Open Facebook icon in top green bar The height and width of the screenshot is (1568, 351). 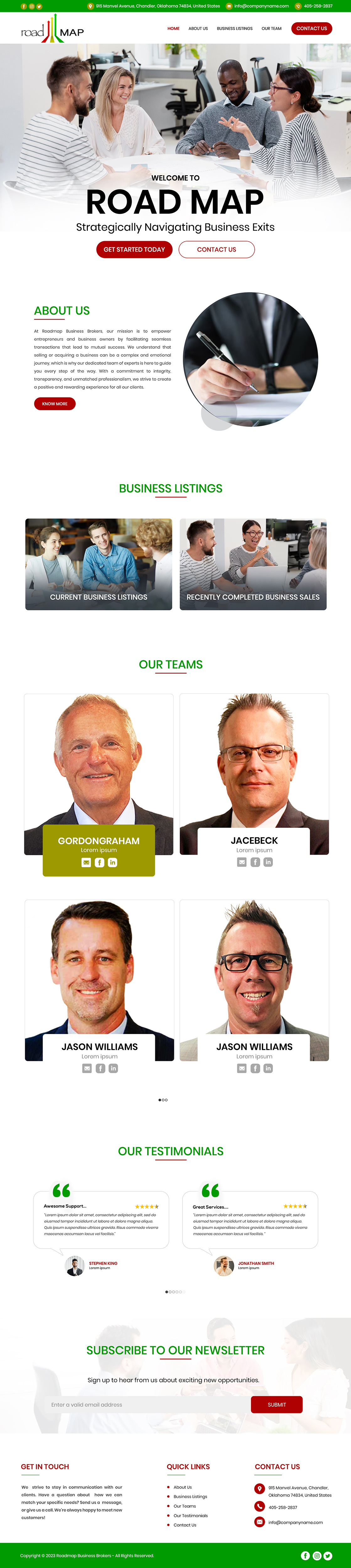24,6
